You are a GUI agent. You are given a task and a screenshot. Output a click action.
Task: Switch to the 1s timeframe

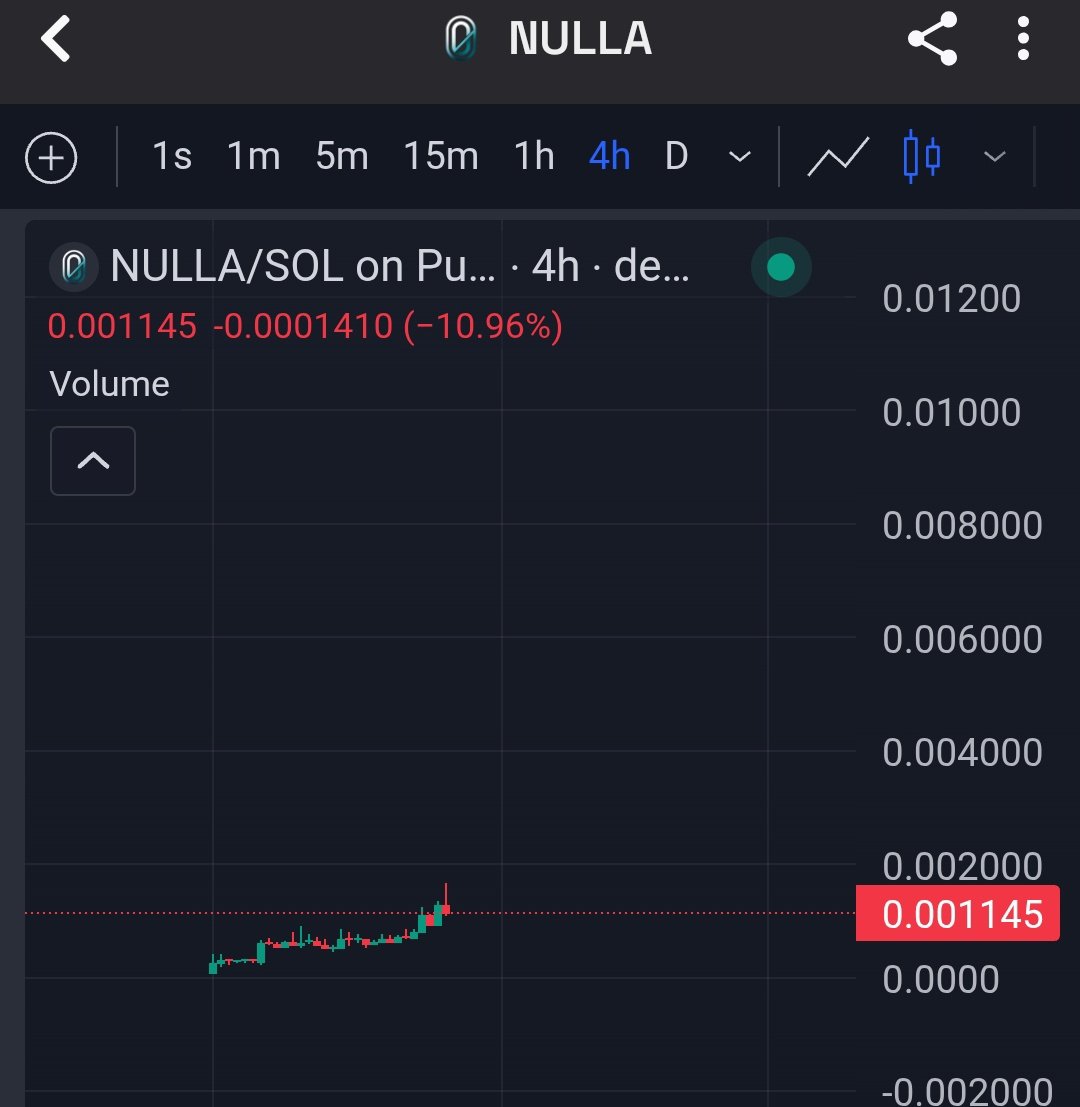coord(172,157)
